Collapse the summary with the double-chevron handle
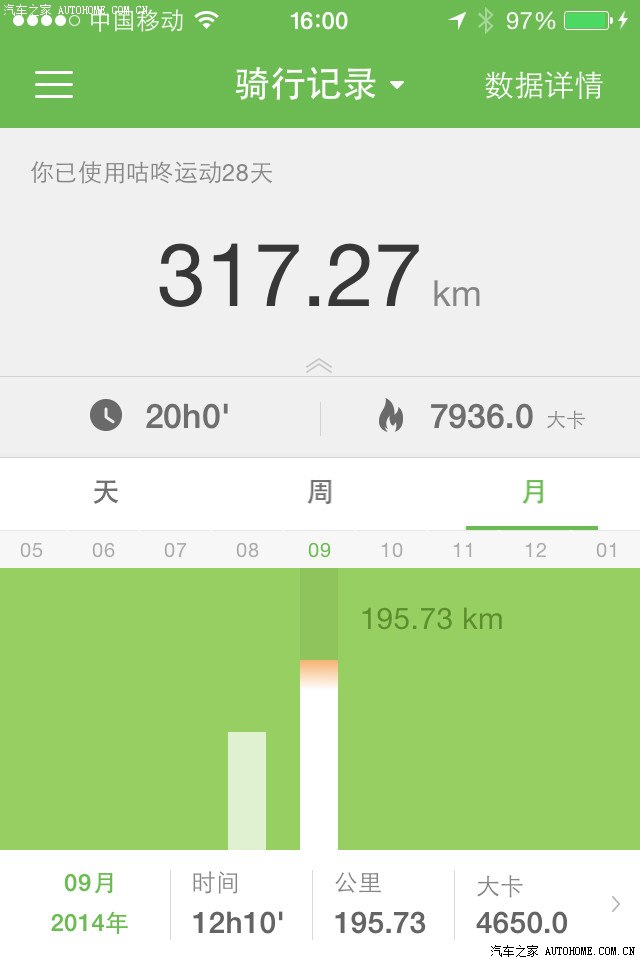This screenshot has width=640, height=960. (319, 366)
